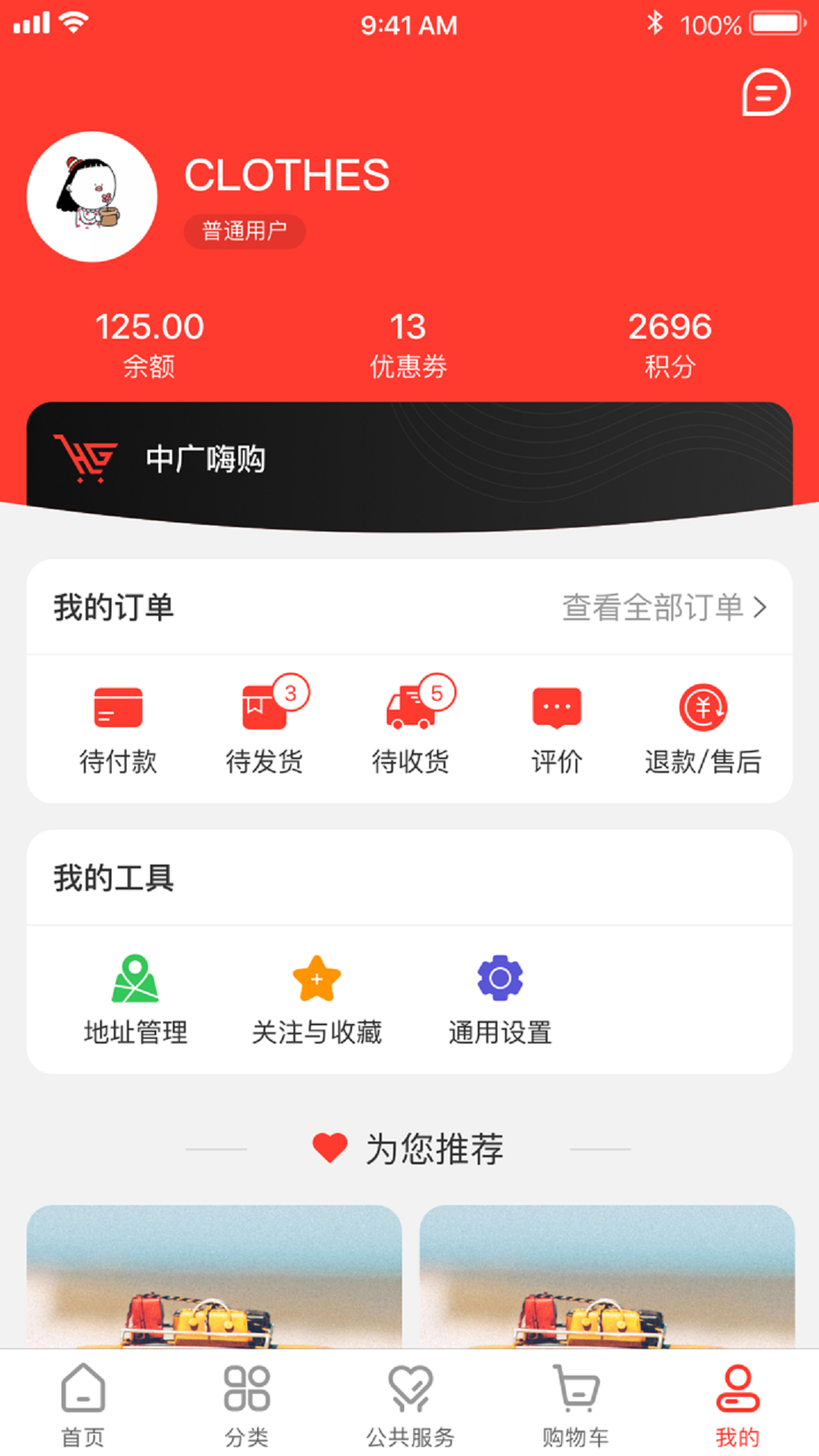Go to the 公共服务 public services tab
Image resolution: width=819 pixels, height=1456 pixels.
tap(410, 1404)
